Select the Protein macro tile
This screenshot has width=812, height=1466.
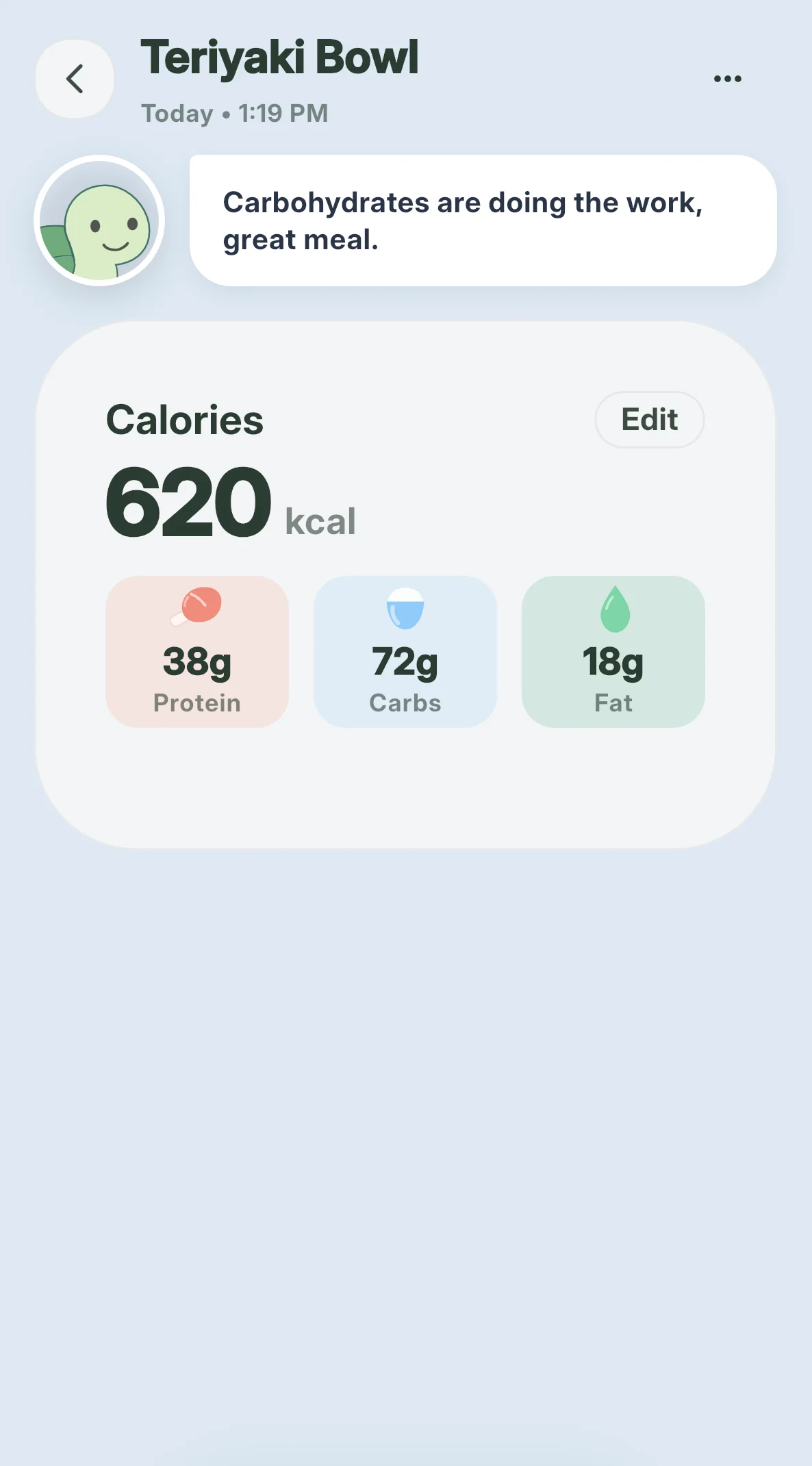click(x=196, y=650)
